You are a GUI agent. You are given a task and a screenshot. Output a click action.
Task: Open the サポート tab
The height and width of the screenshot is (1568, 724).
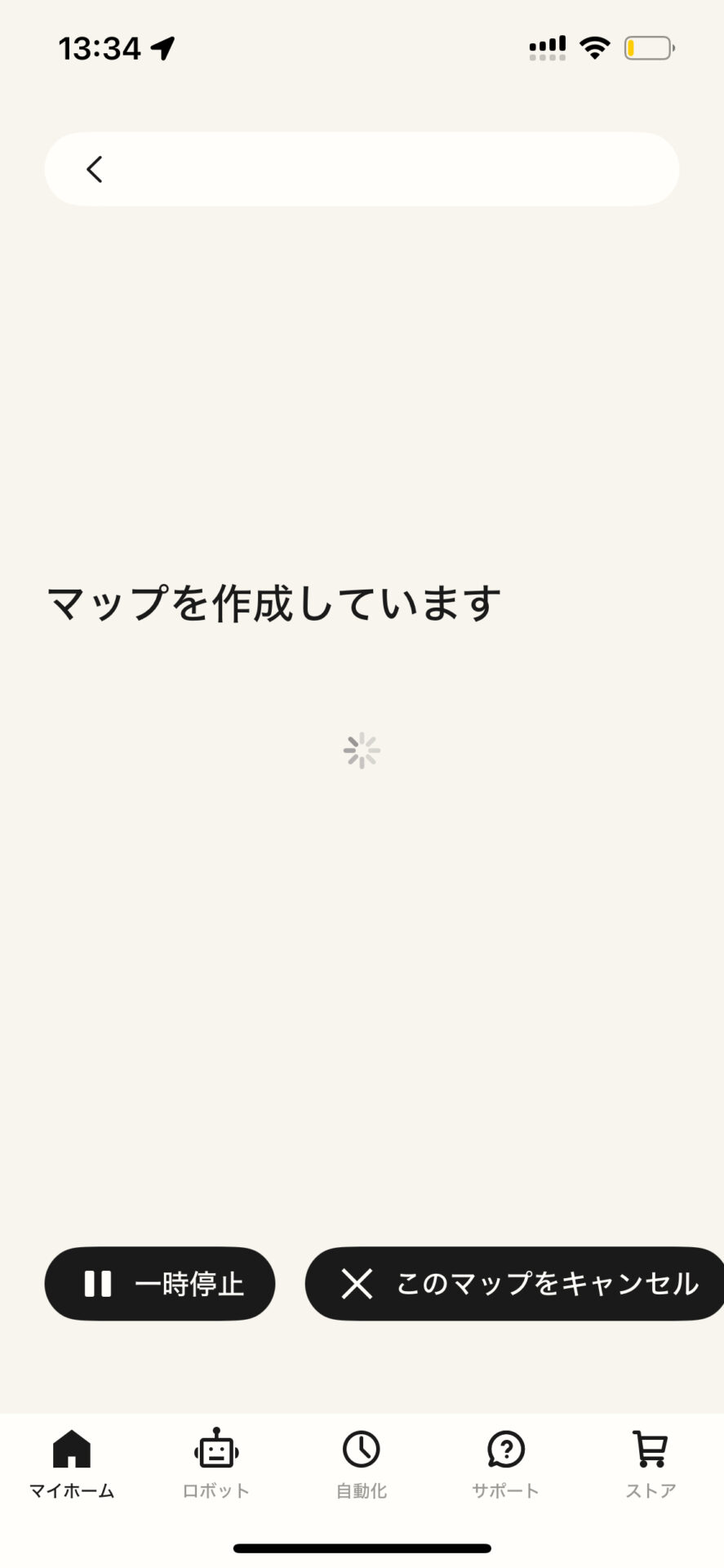click(506, 1464)
